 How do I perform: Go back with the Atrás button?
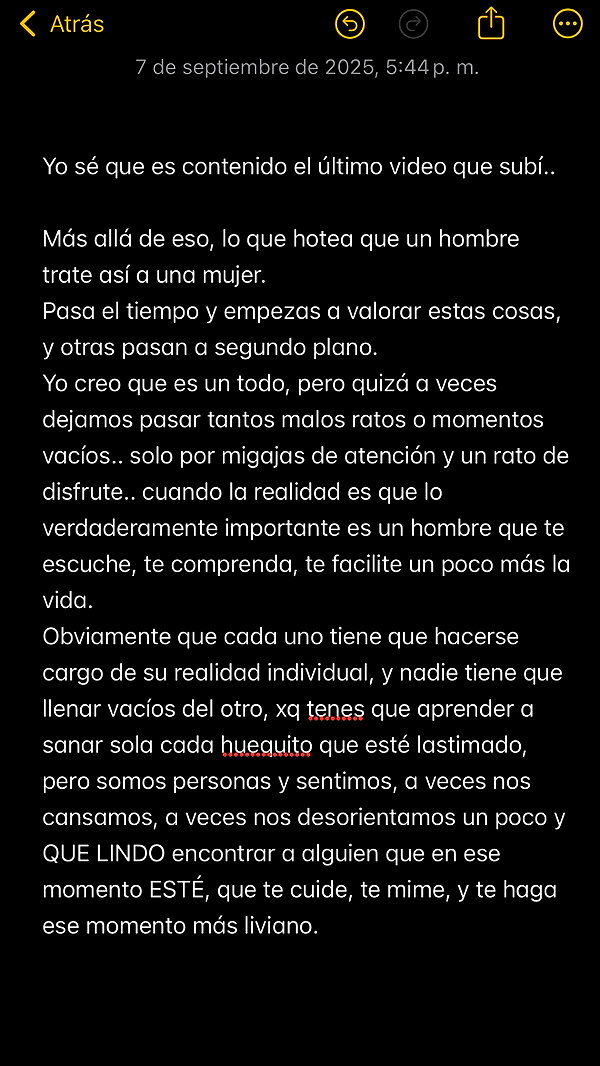pyautogui.click(x=62, y=24)
